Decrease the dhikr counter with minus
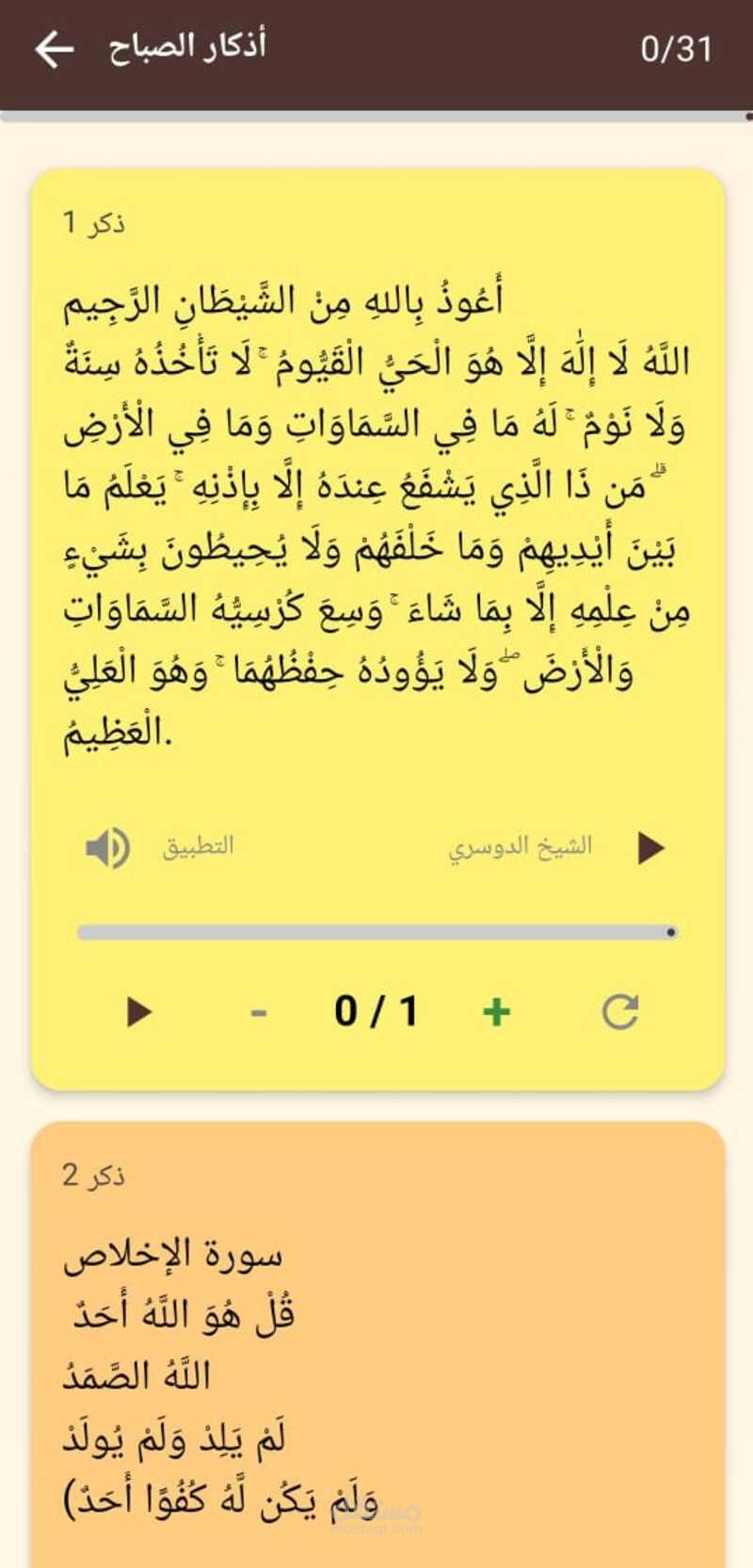 coord(259,1013)
